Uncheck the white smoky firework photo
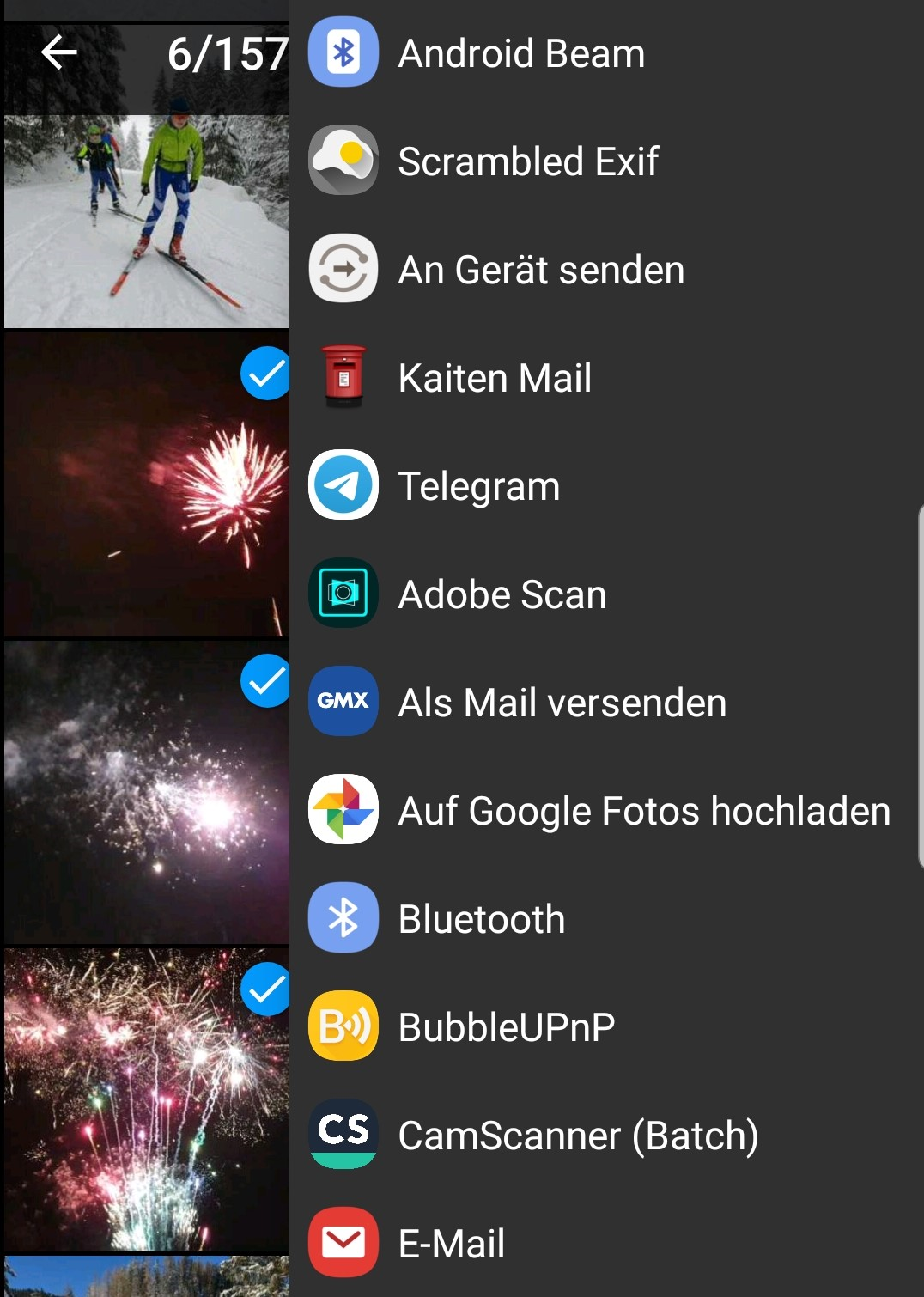The image size is (924, 1297). tap(266, 681)
